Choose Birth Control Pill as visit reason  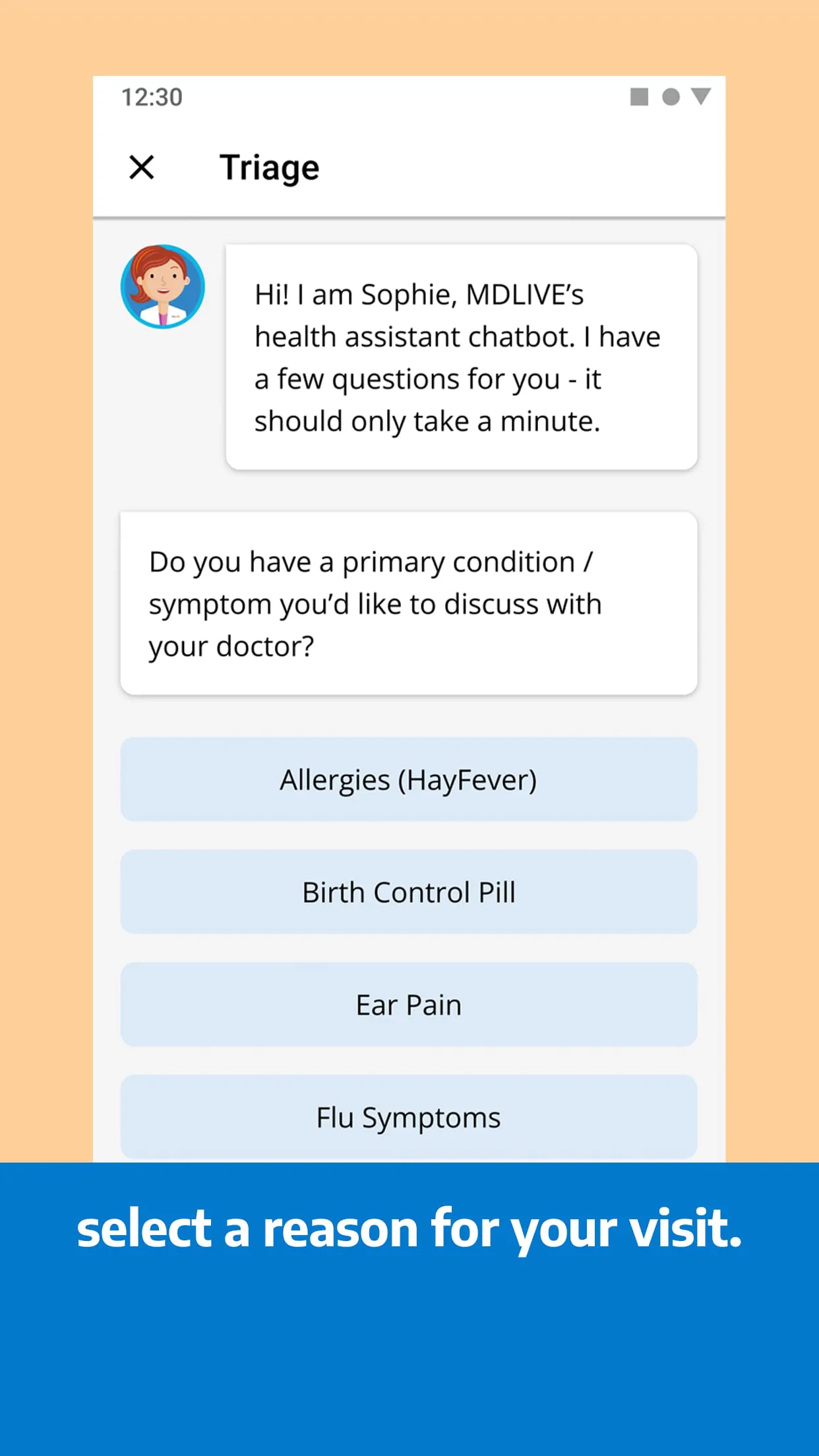click(x=409, y=892)
